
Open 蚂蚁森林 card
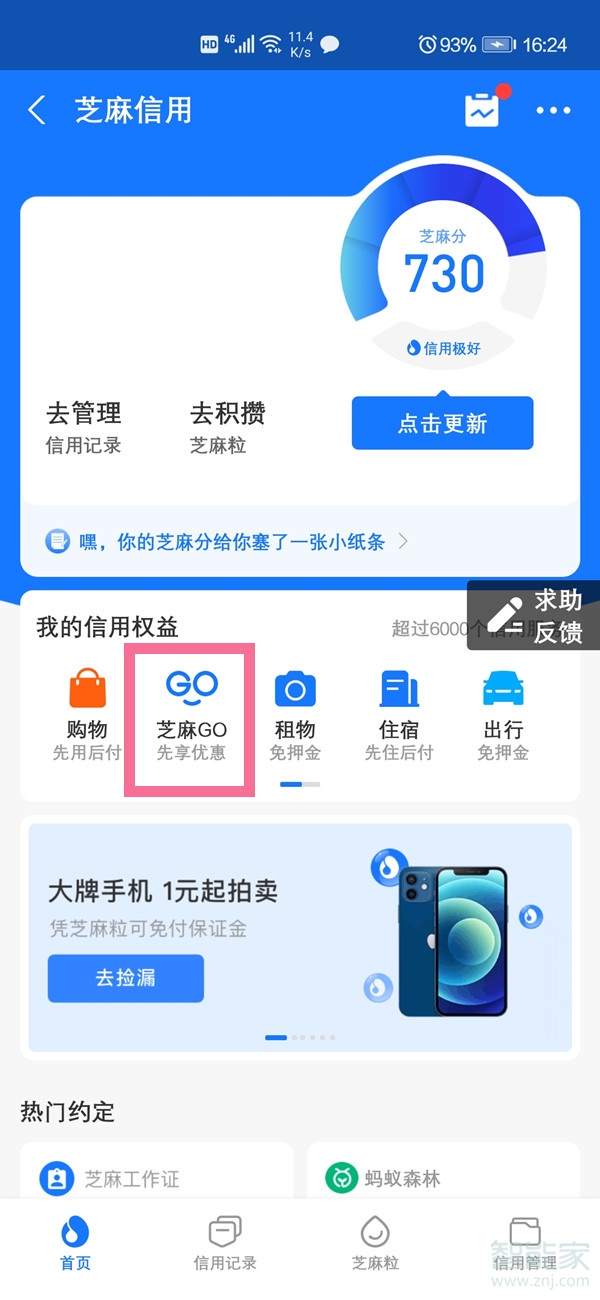coord(442,1179)
